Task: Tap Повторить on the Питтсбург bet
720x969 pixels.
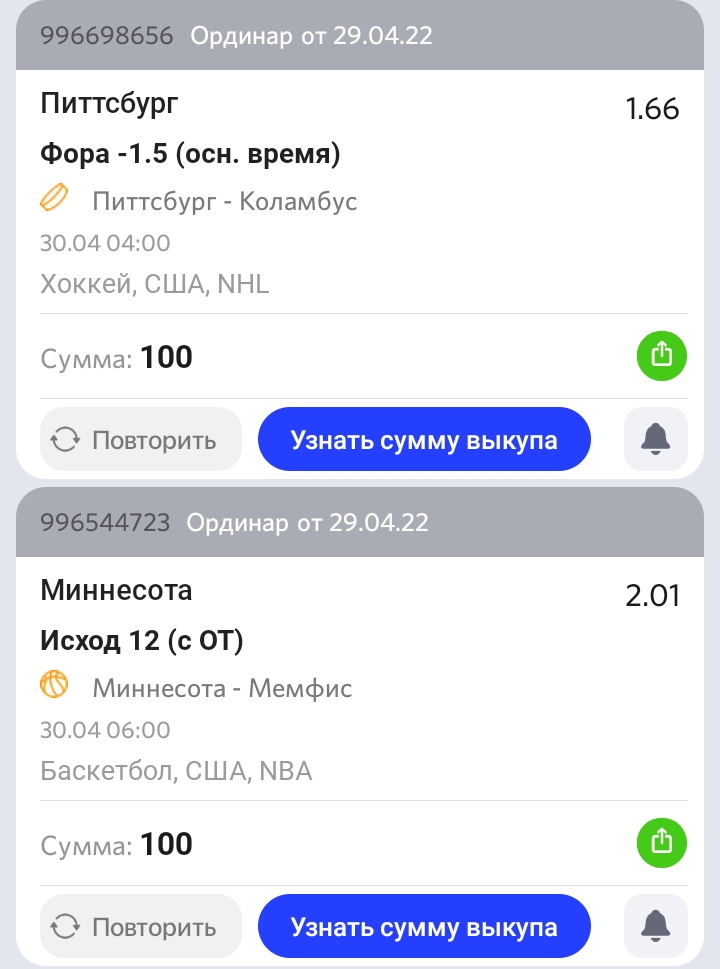Action: point(141,439)
